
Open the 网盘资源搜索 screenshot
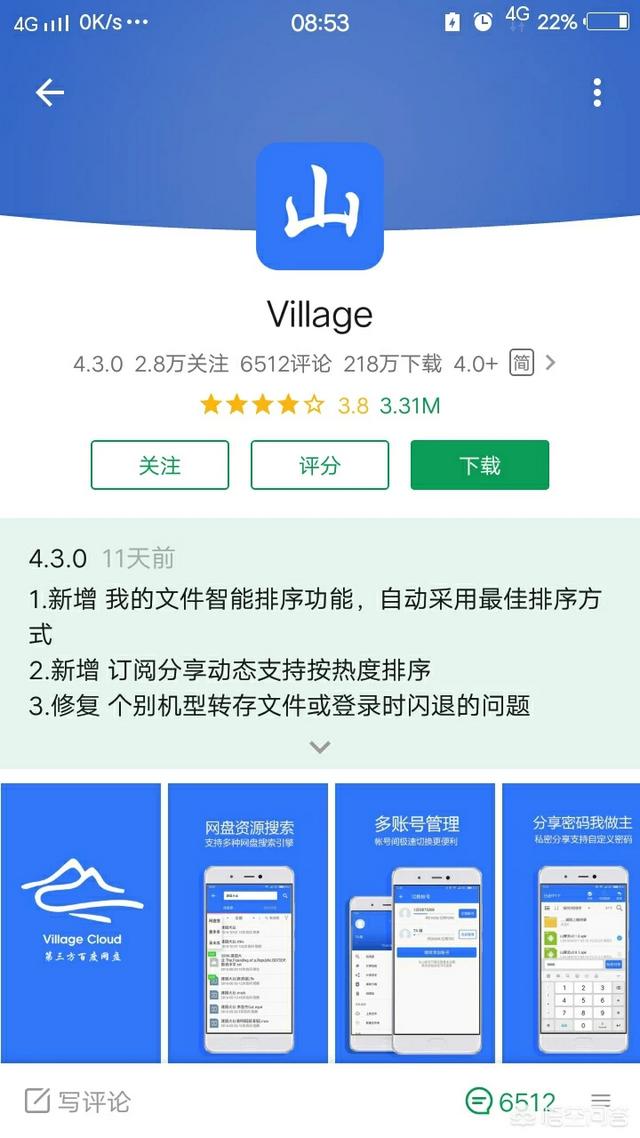click(248, 922)
